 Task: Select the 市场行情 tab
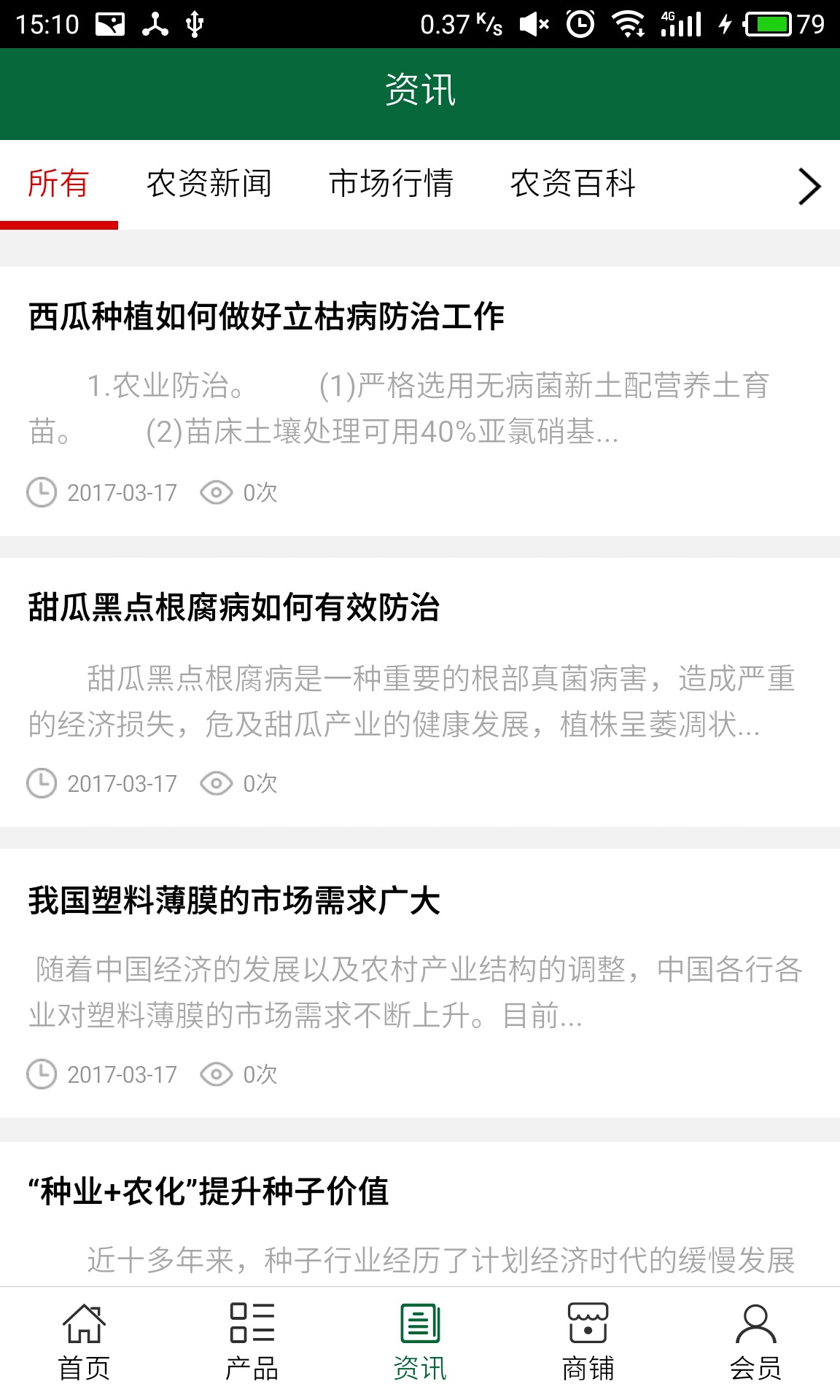[x=391, y=184]
